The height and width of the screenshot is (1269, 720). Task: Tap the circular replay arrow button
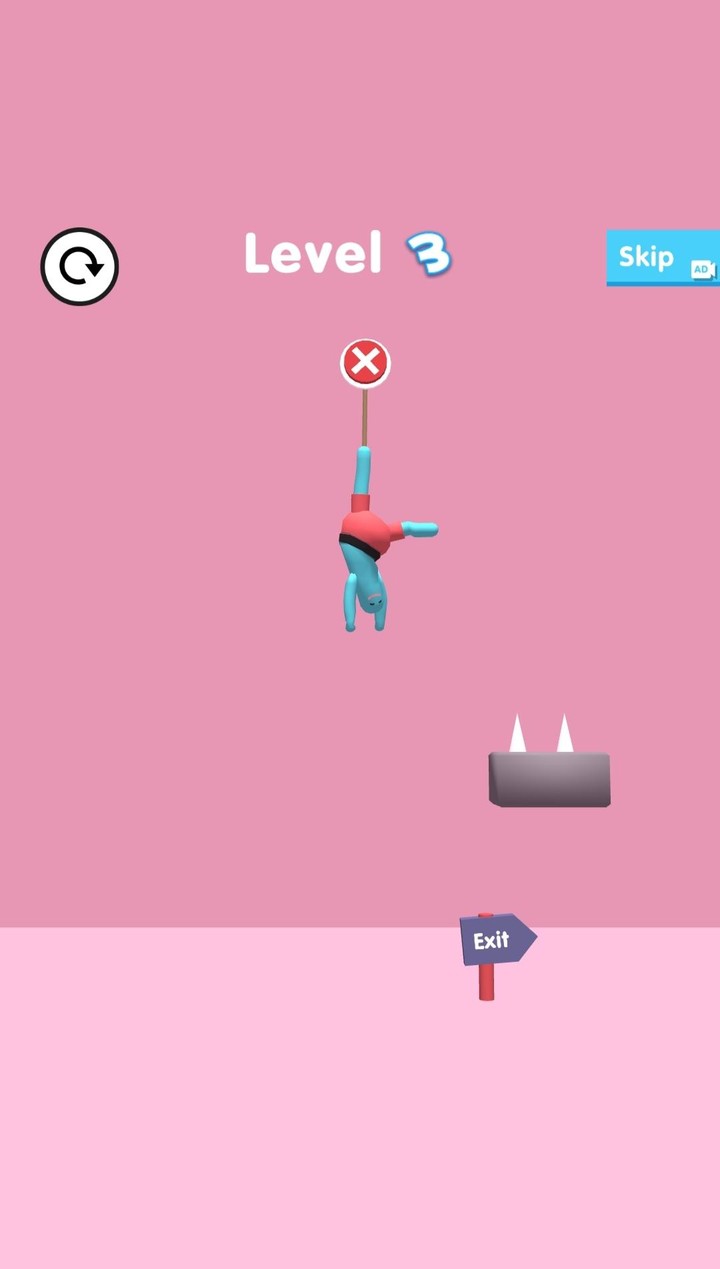(x=79, y=265)
